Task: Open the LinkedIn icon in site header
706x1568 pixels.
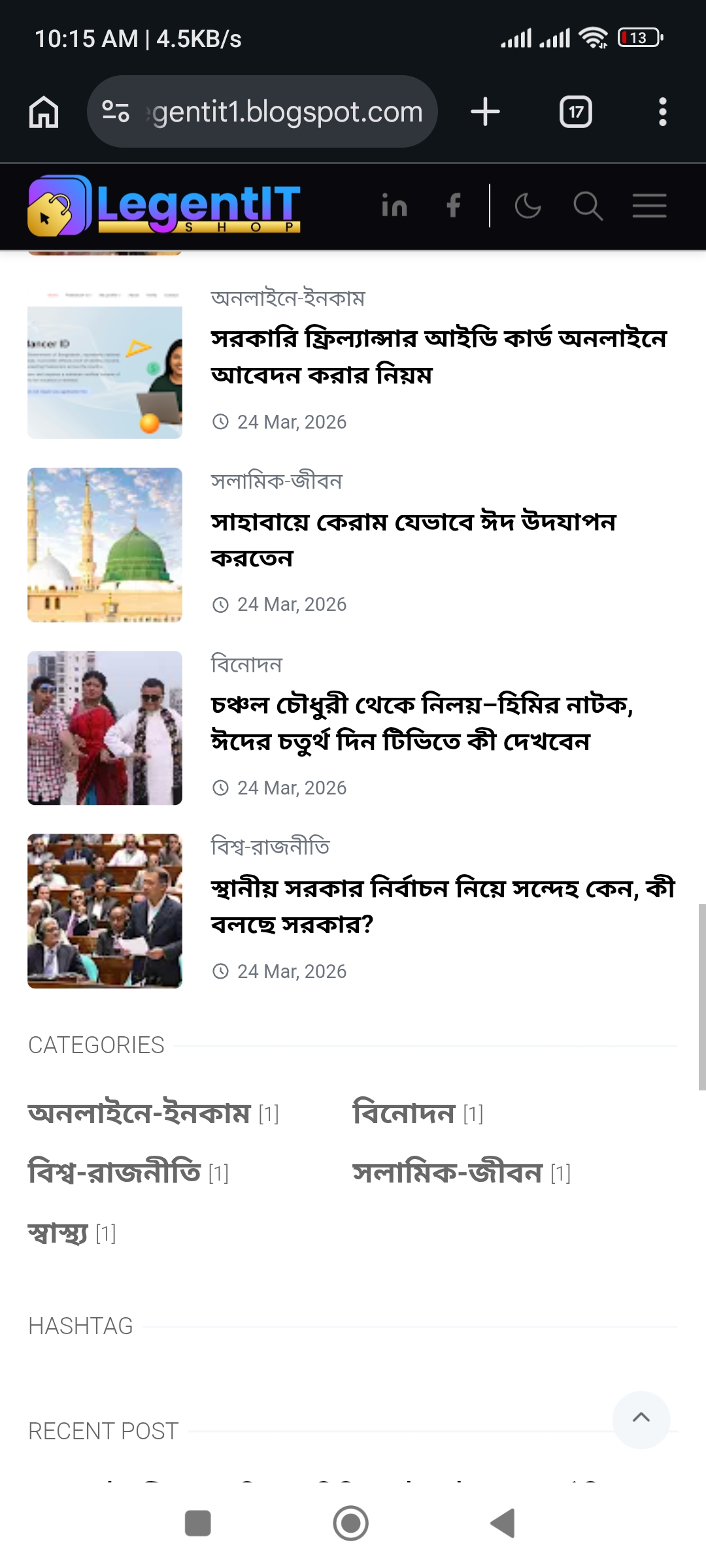Action: 394,206
